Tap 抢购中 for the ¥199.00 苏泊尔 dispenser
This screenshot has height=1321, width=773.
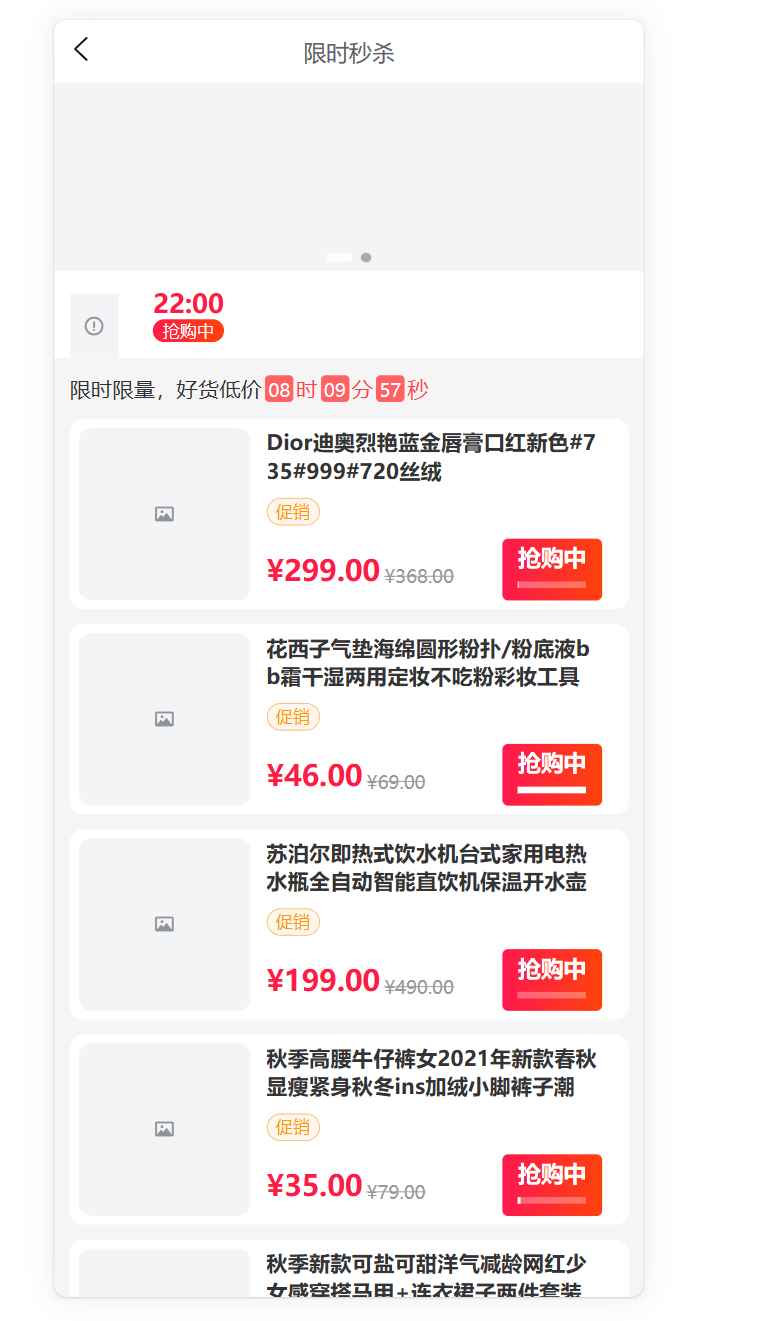pos(551,979)
